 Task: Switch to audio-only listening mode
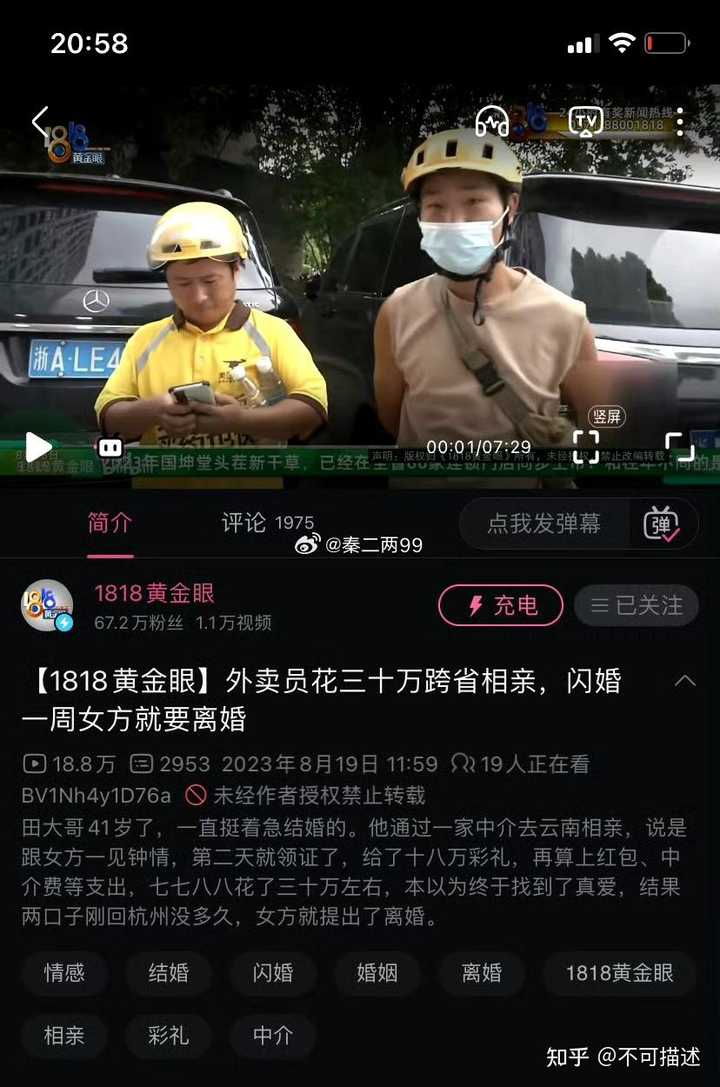point(492,122)
